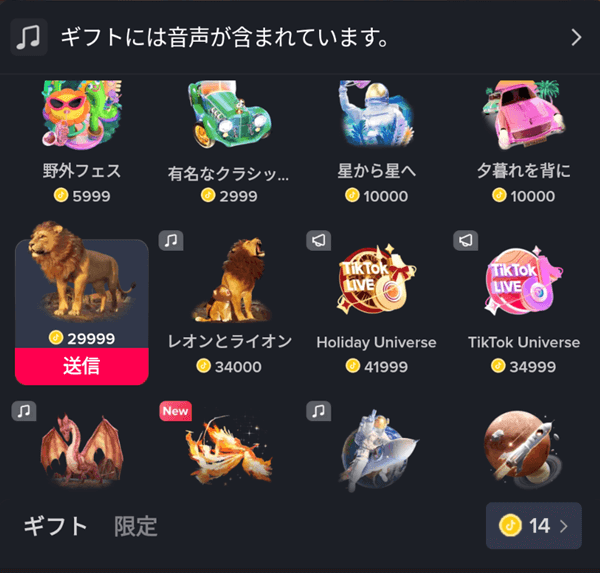This screenshot has height=573, width=600.
Task: Pick the red dragon gift
Action: (x=82, y=450)
